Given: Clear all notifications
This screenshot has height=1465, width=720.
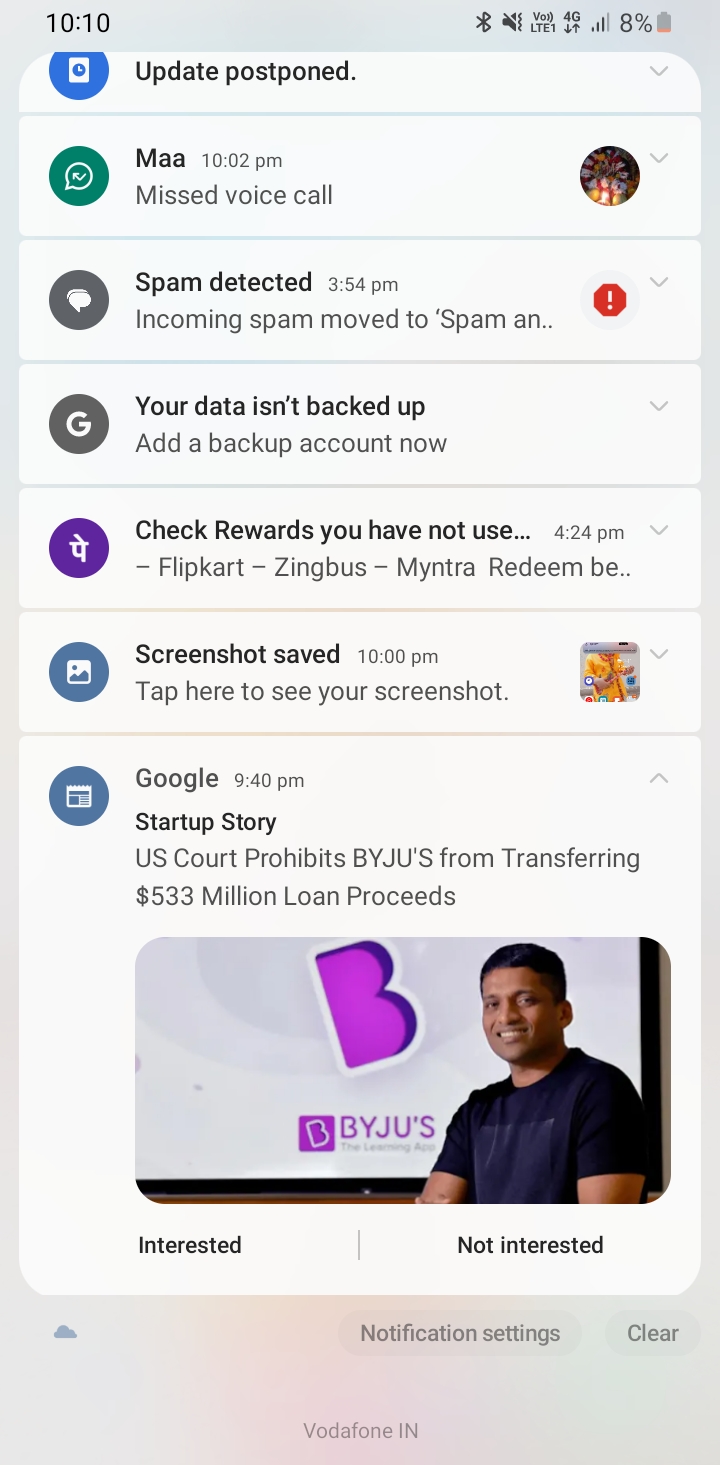Looking at the screenshot, I should click(652, 1333).
